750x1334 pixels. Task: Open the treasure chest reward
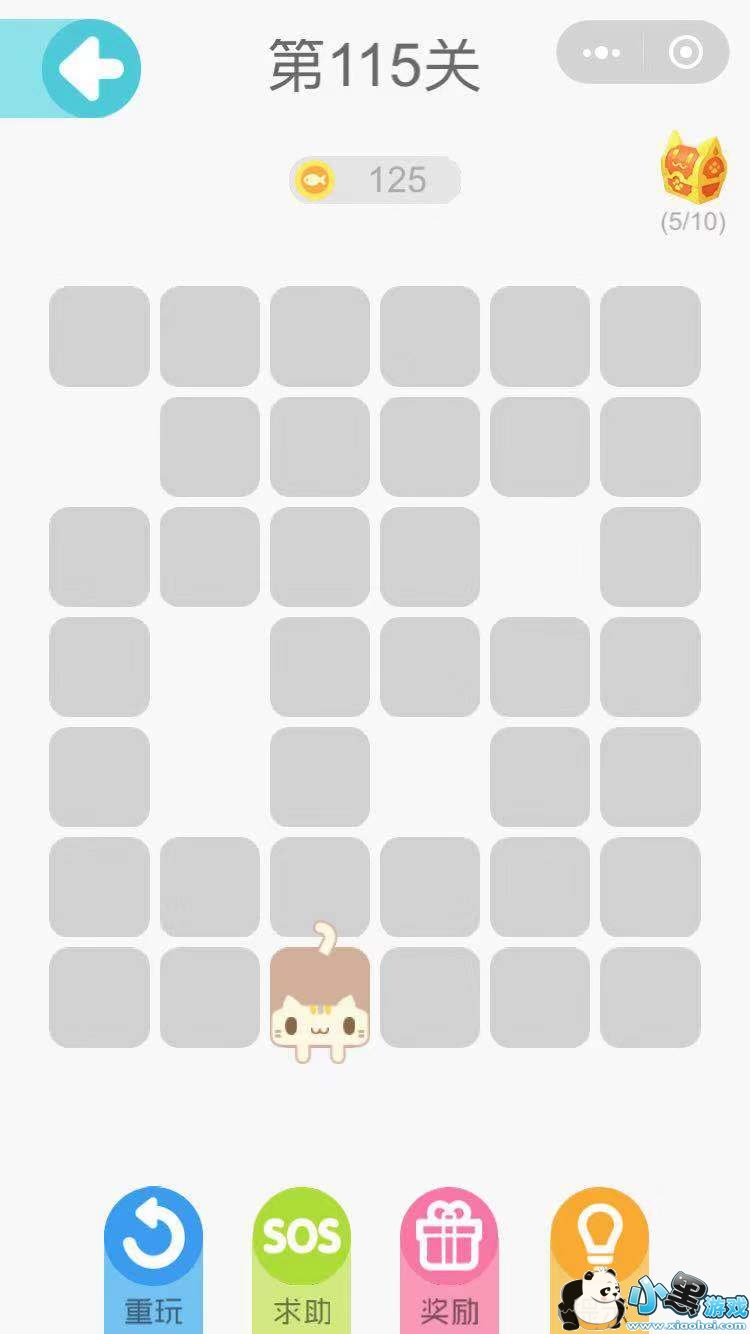tap(692, 168)
